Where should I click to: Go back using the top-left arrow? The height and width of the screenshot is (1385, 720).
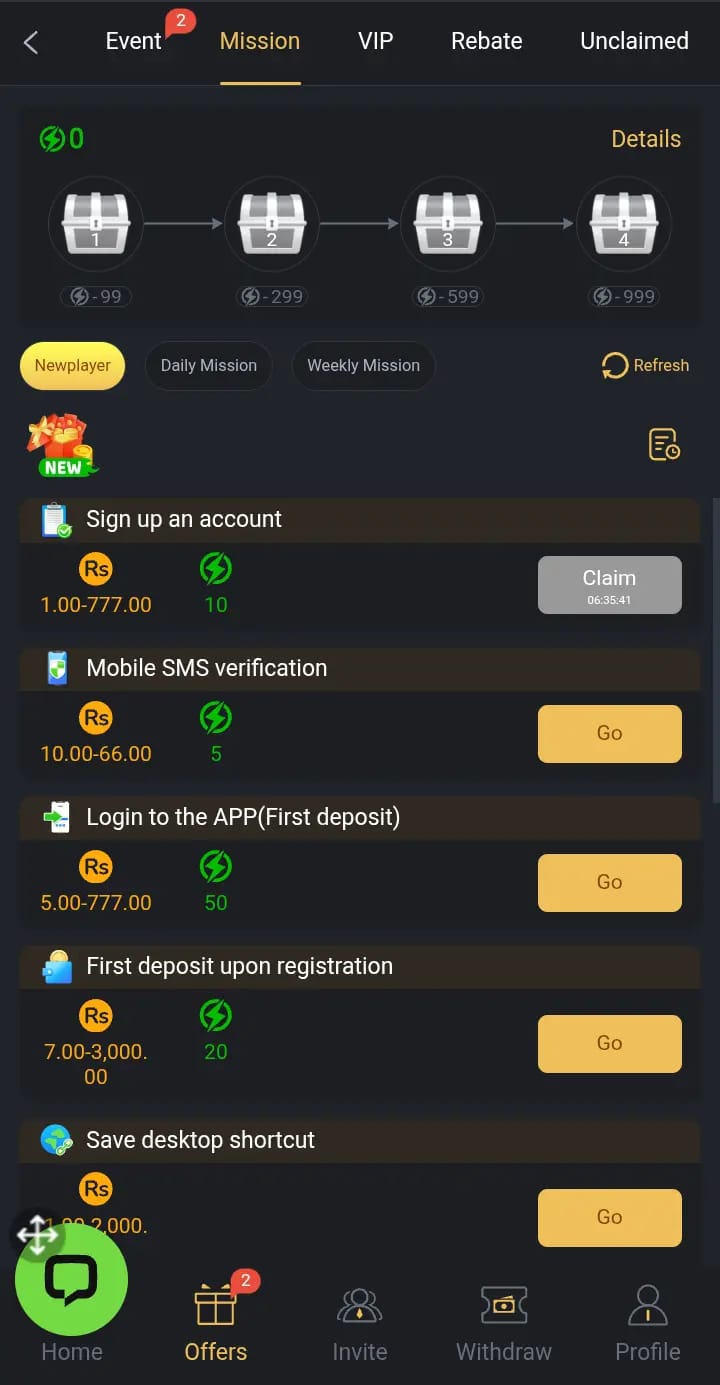[x=31, y=42]
